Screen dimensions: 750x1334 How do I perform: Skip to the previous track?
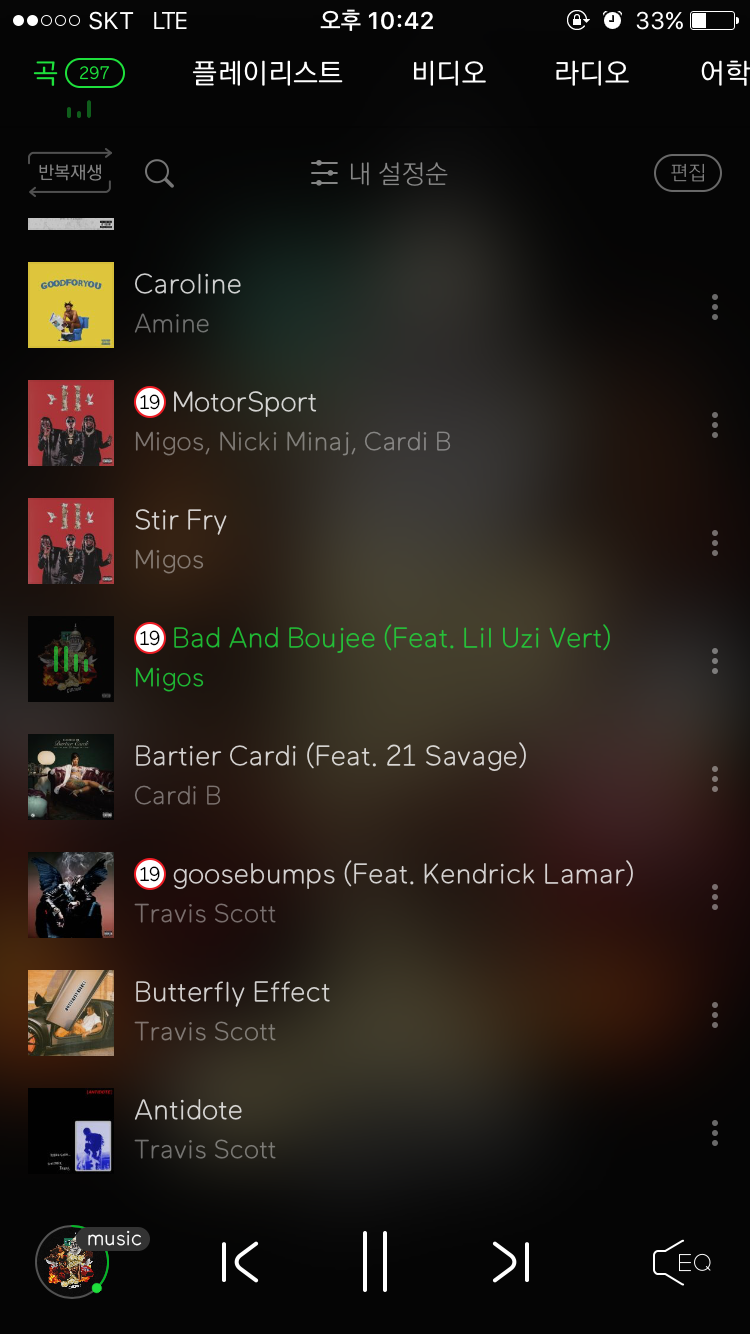coord(240,1262)
